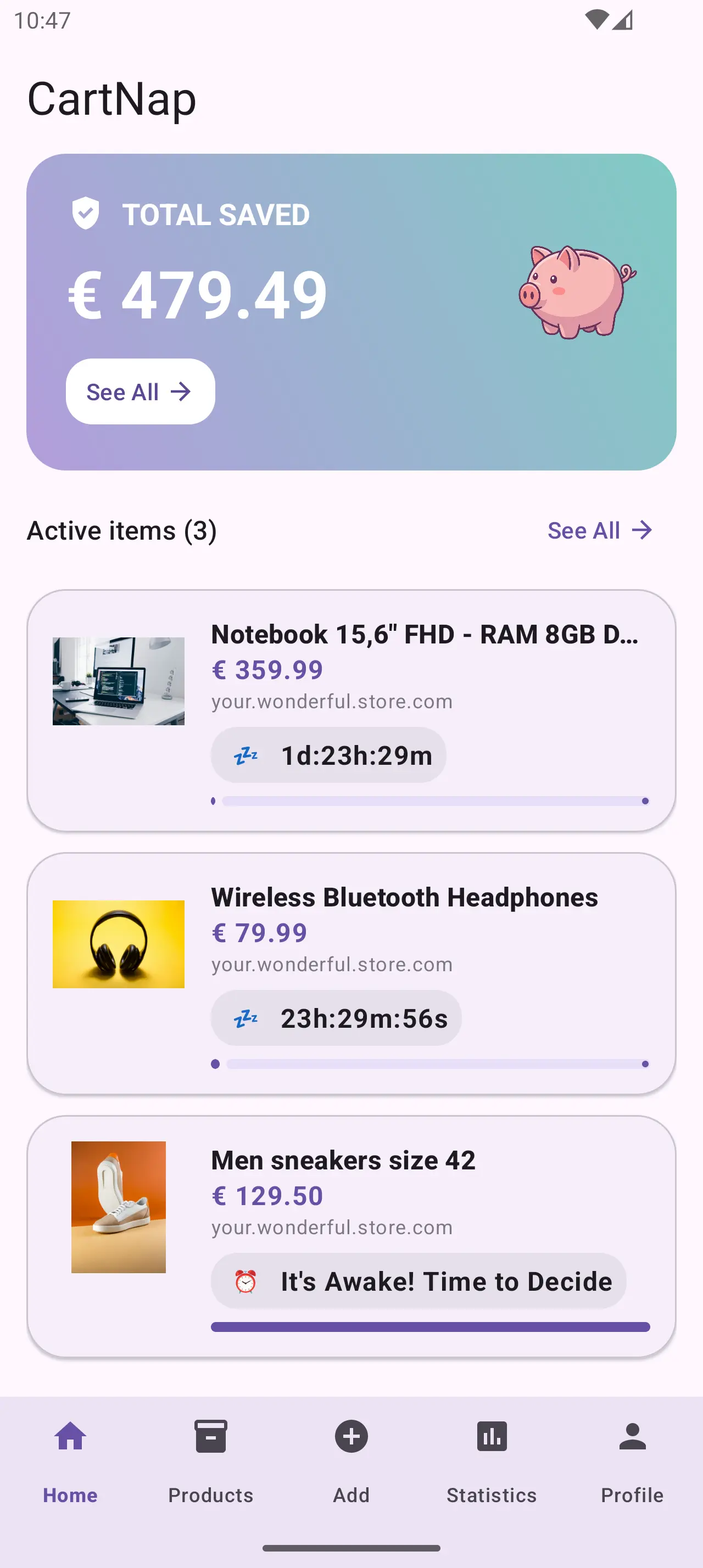The height and width of the screenshot is (1568, 703).
Task: Tap the sleep timer chip on the Notebook card
Action: [328, 755]
